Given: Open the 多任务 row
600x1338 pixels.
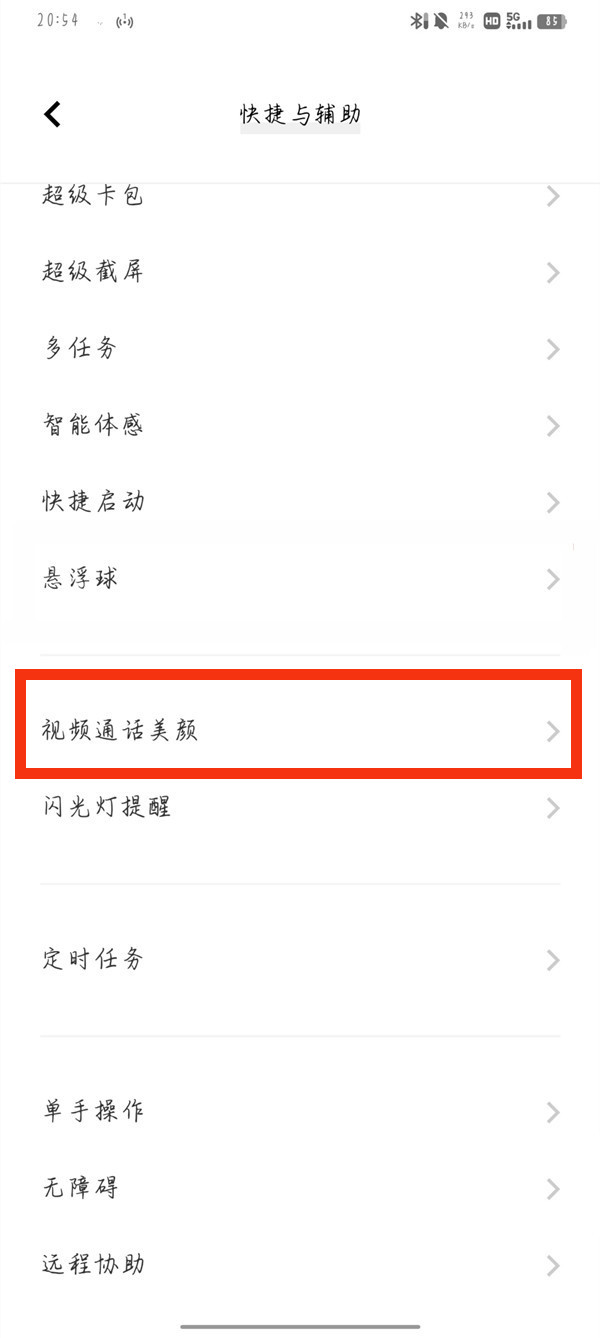Looking at the screenshot, I should (x=300, y=349).
